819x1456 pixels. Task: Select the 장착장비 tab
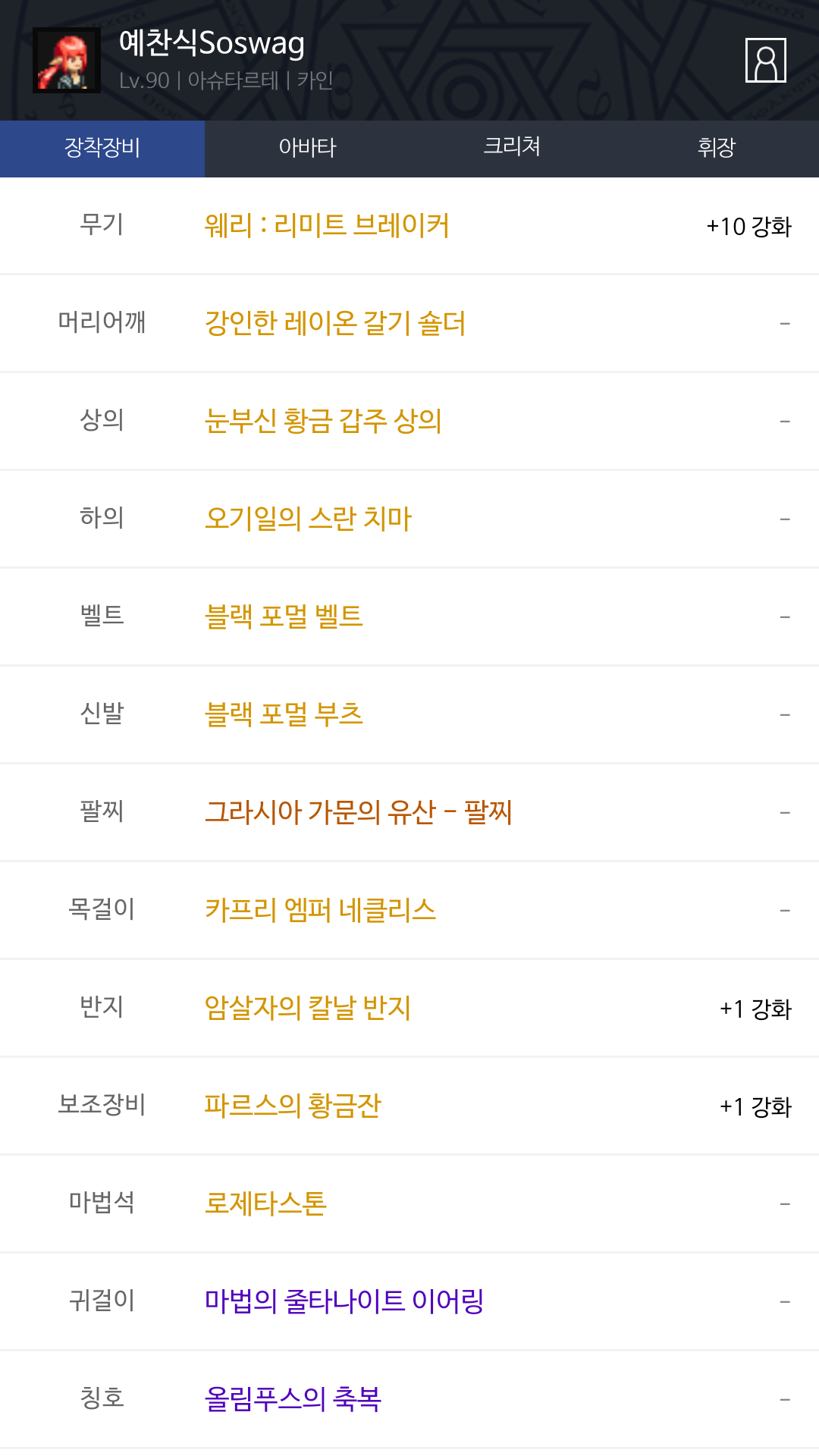point(102,148)
